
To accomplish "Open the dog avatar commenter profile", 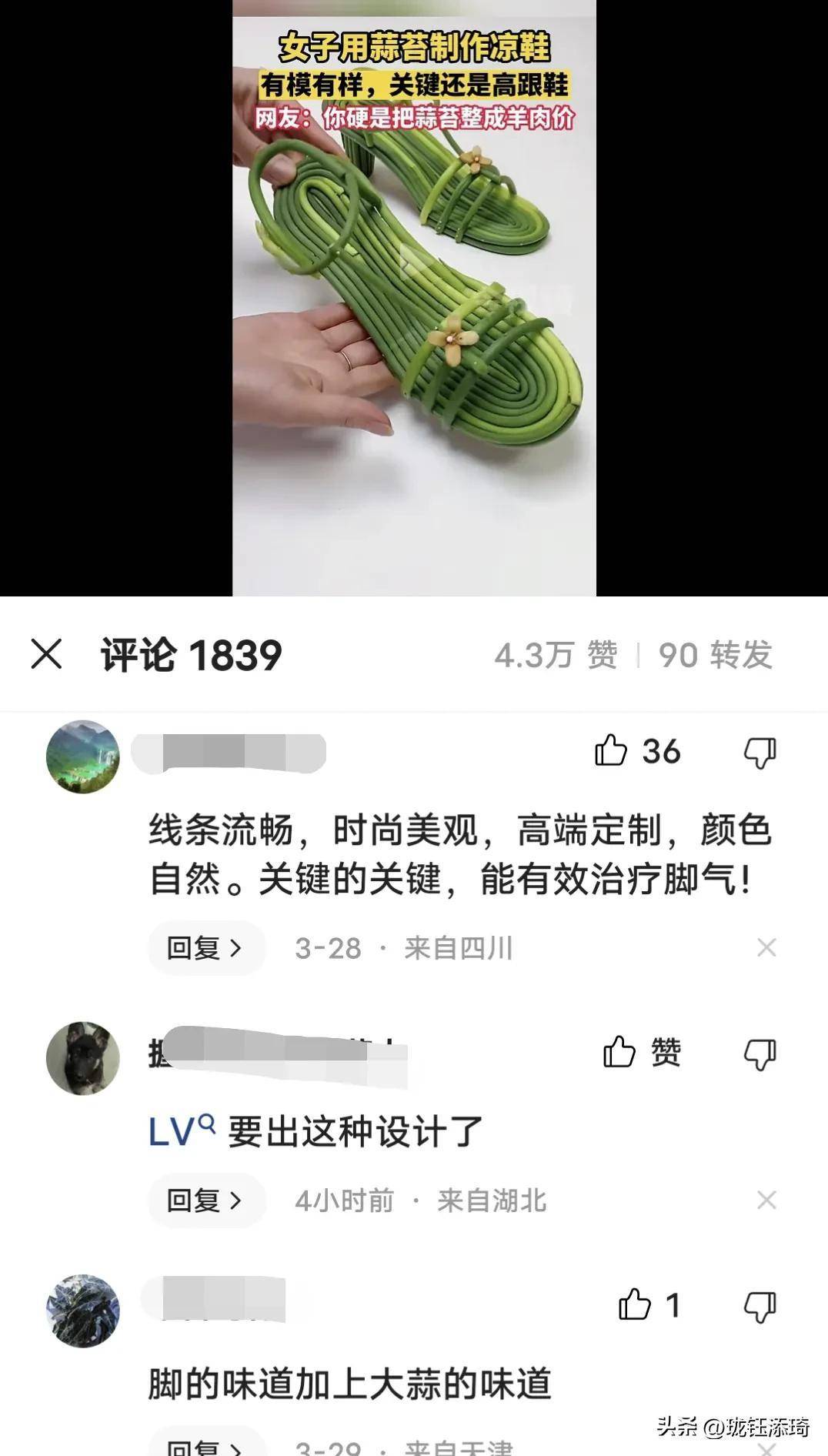I will pos(83,1058).
